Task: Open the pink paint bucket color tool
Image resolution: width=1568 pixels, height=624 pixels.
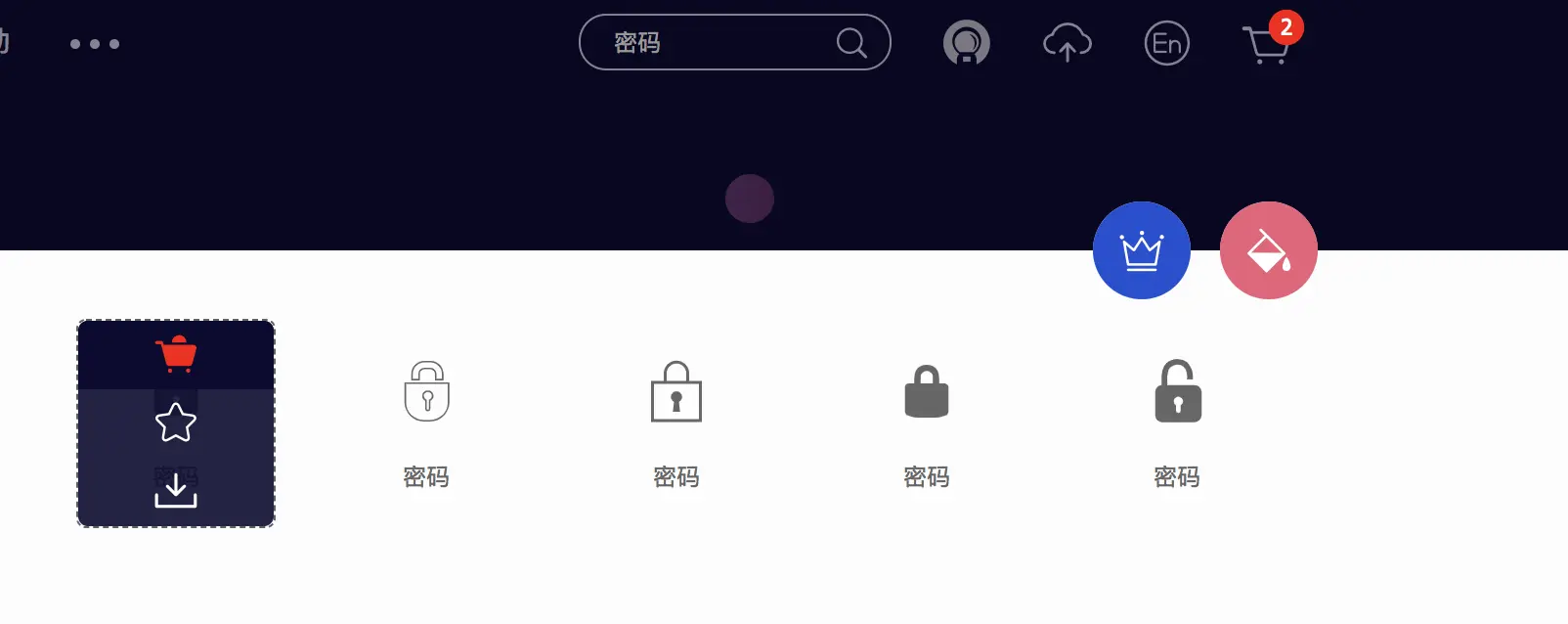Action: pyautogui.click(x=1268, y=251)
